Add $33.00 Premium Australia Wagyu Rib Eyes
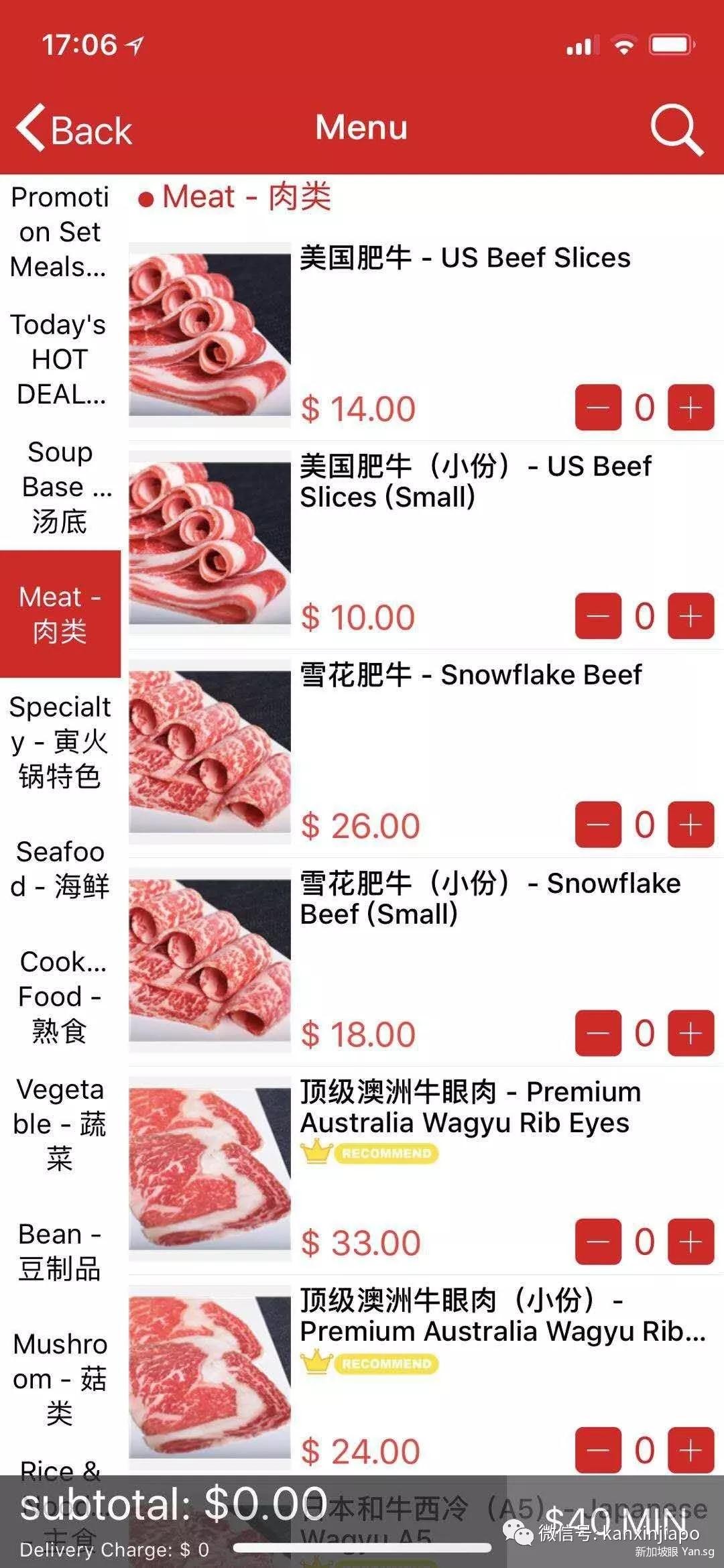Viewport: 724px width, 1568px height. (x=690, y=1242)
